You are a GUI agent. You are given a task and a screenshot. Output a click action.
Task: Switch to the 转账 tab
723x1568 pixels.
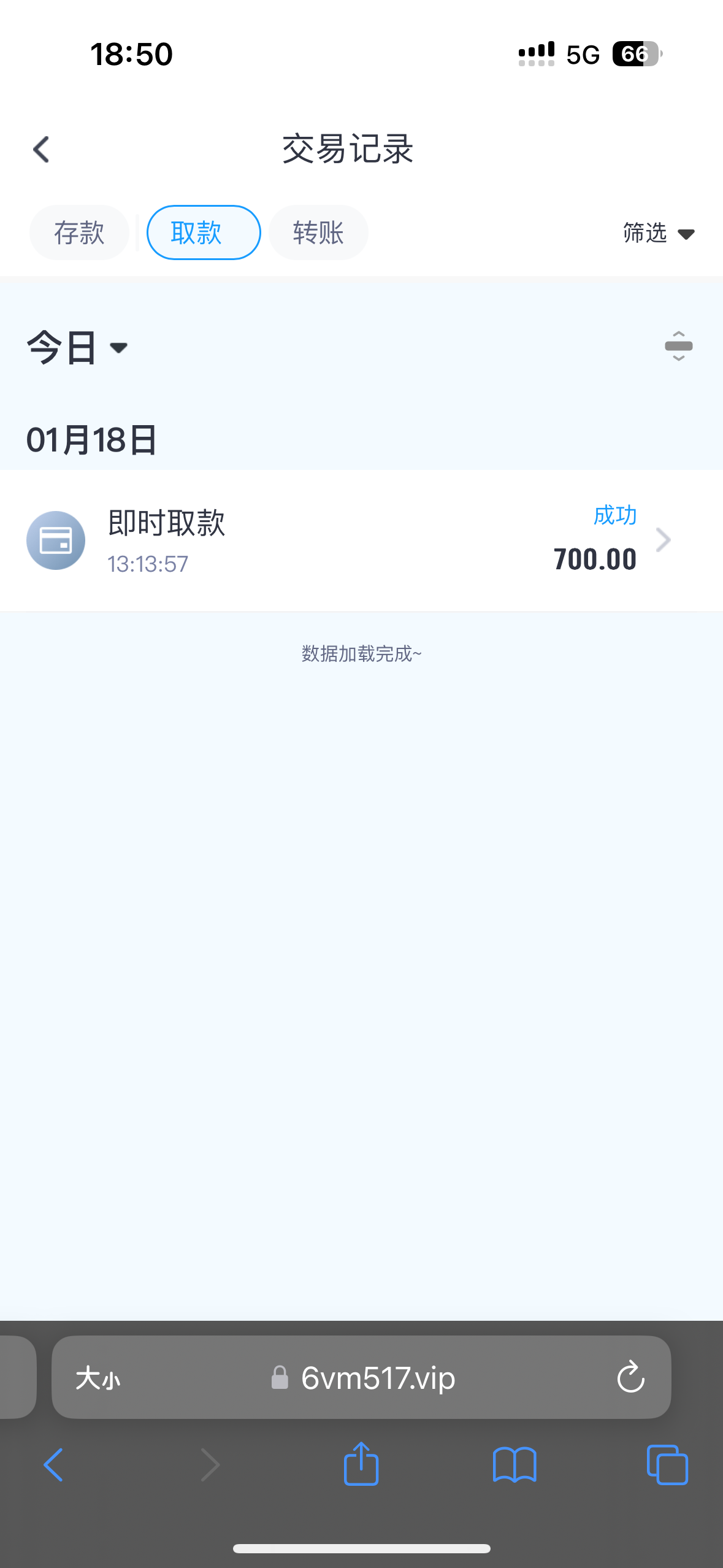pyautogui.click(x=318, y=233)
